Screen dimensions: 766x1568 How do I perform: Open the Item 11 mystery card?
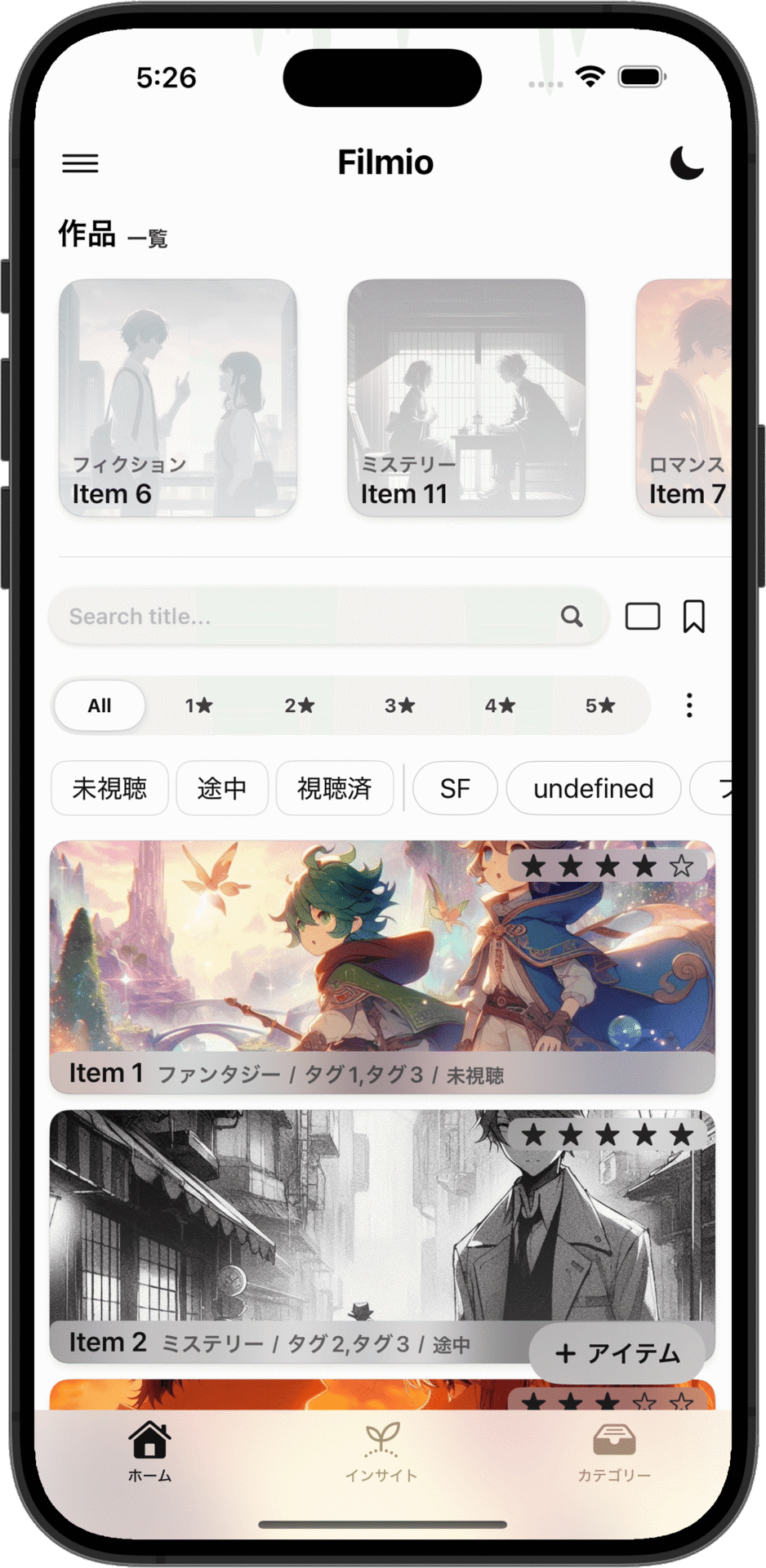coord(465,398)
